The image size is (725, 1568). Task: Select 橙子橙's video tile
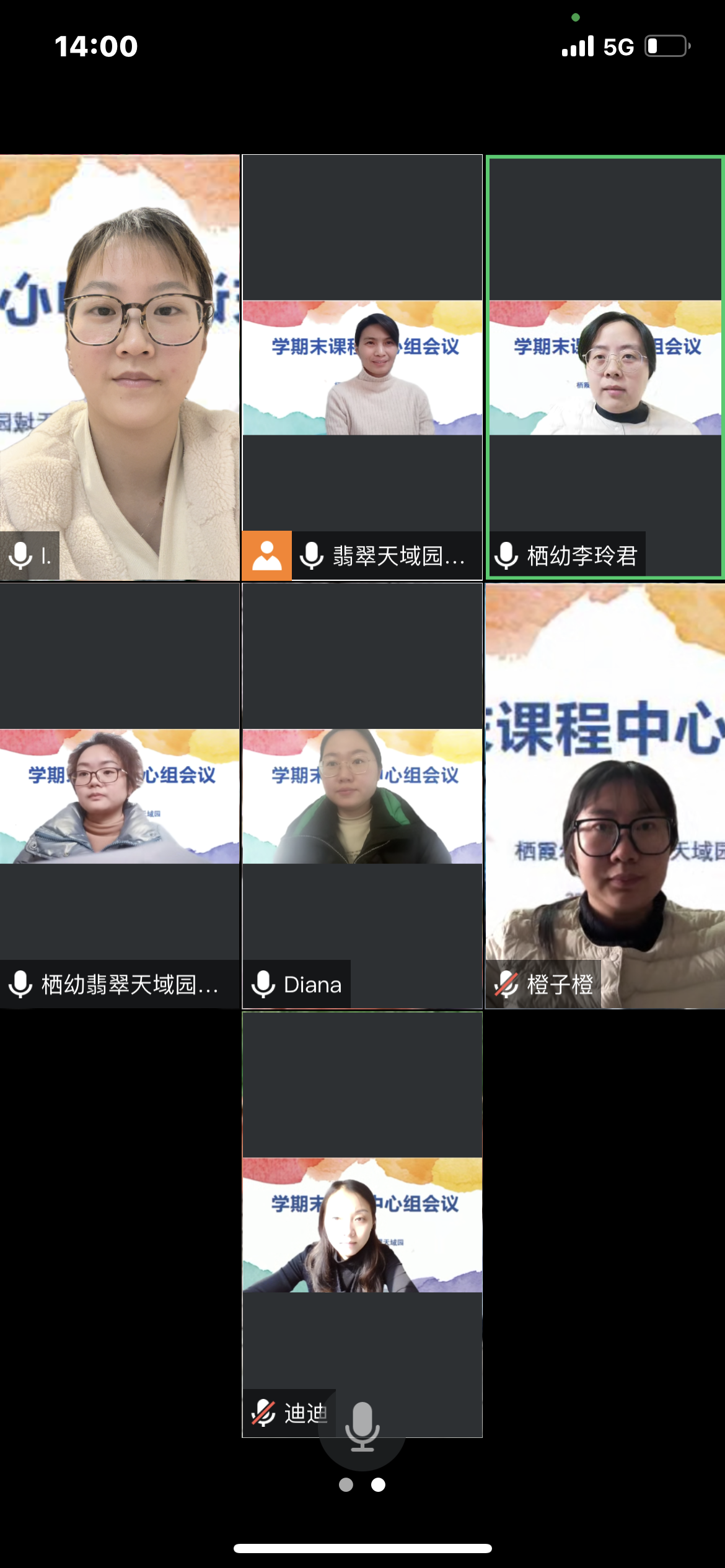(x=604, y=796)
